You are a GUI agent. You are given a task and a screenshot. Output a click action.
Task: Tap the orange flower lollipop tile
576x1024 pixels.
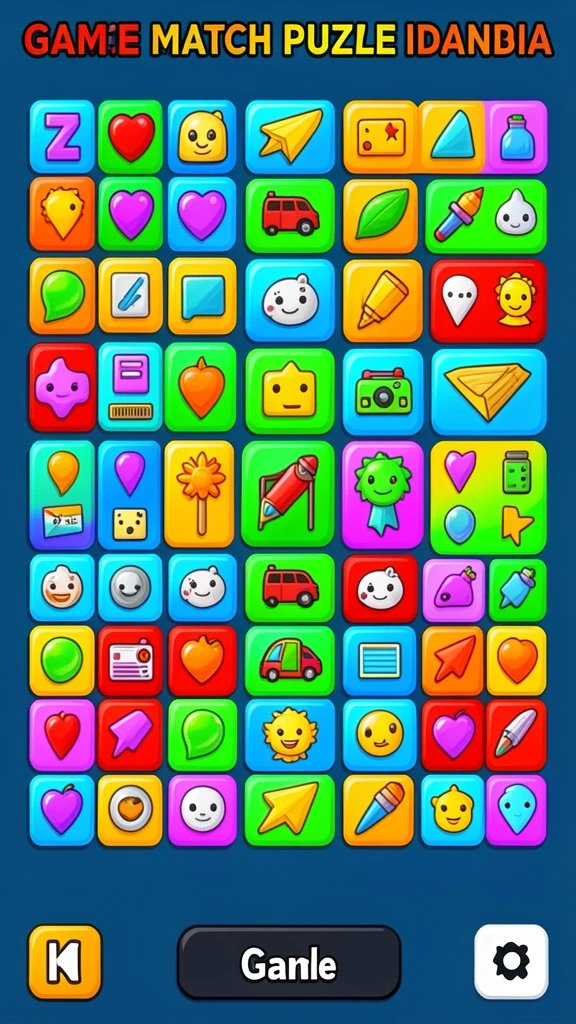199,494
